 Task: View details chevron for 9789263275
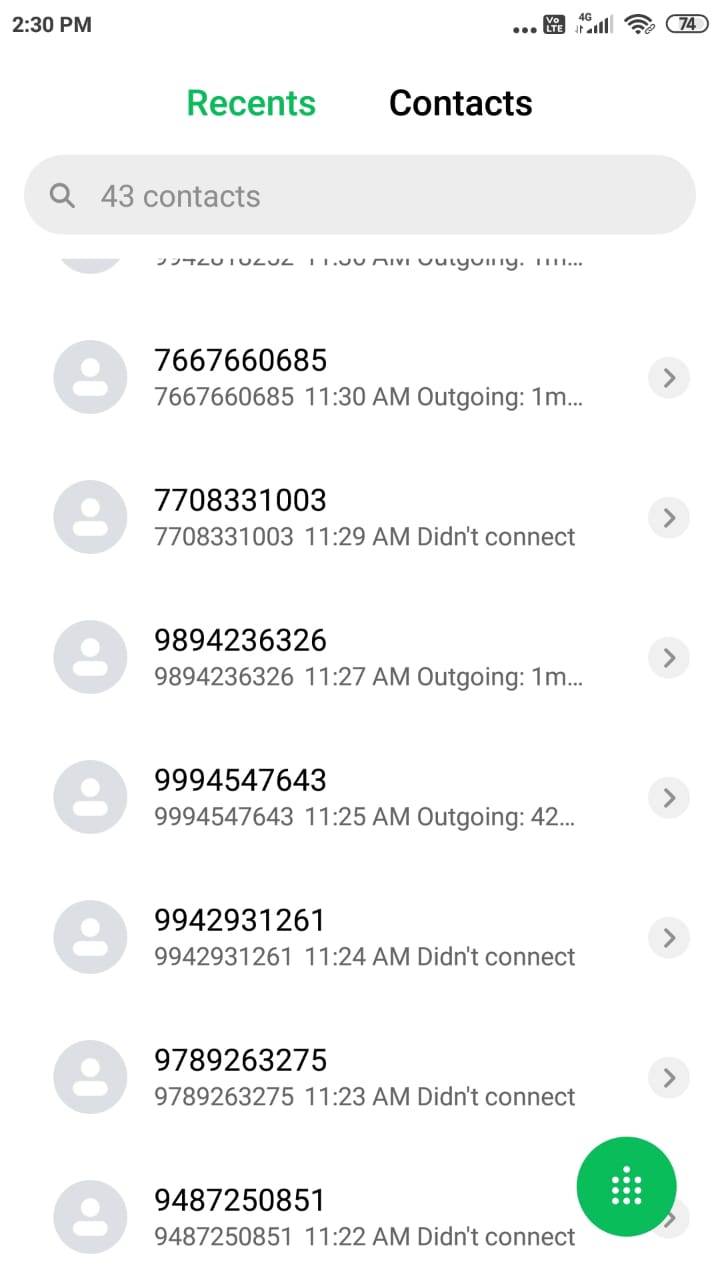[x=669, y=1078]
